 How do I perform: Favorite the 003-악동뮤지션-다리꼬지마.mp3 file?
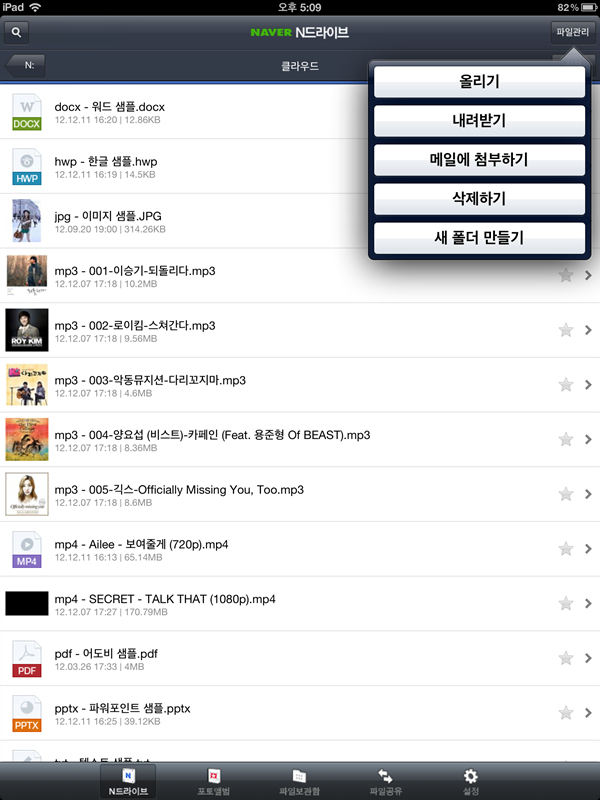pos(565,384)
